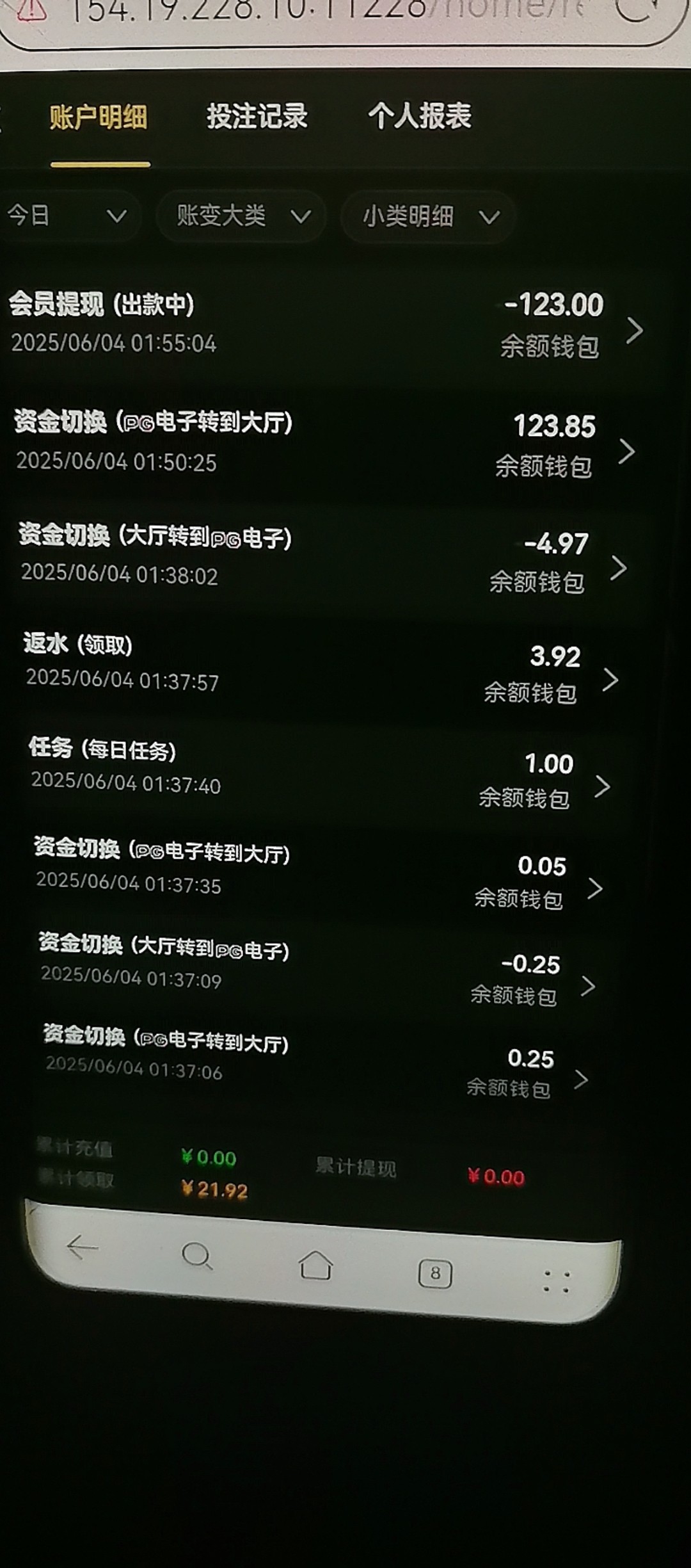Open the 小类明细 filter dropdown
The width and height of the screenshot is (691, 1568).
click(x=429, y=218)
